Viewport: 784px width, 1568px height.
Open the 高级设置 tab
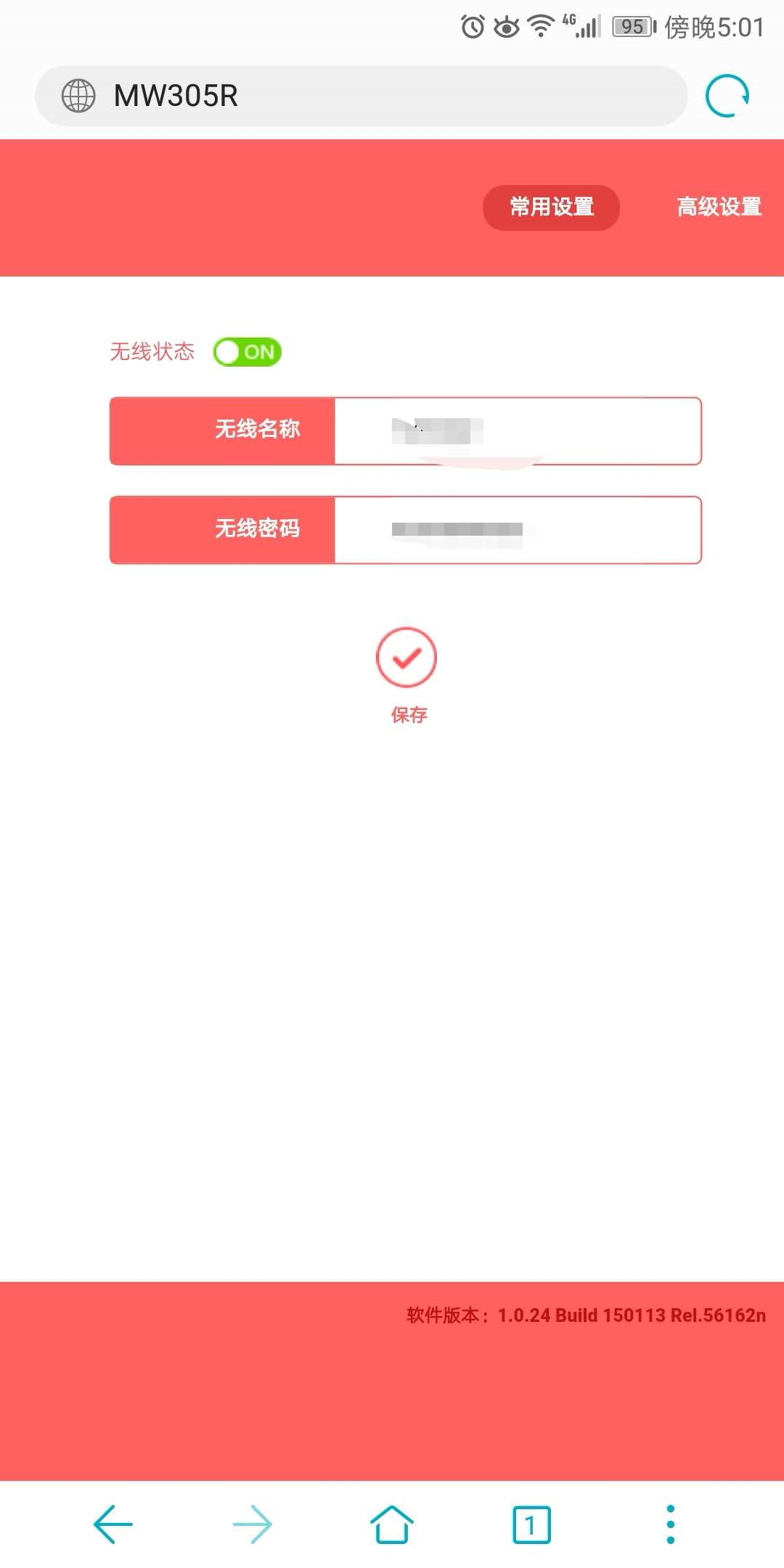[x=719, y=208]
